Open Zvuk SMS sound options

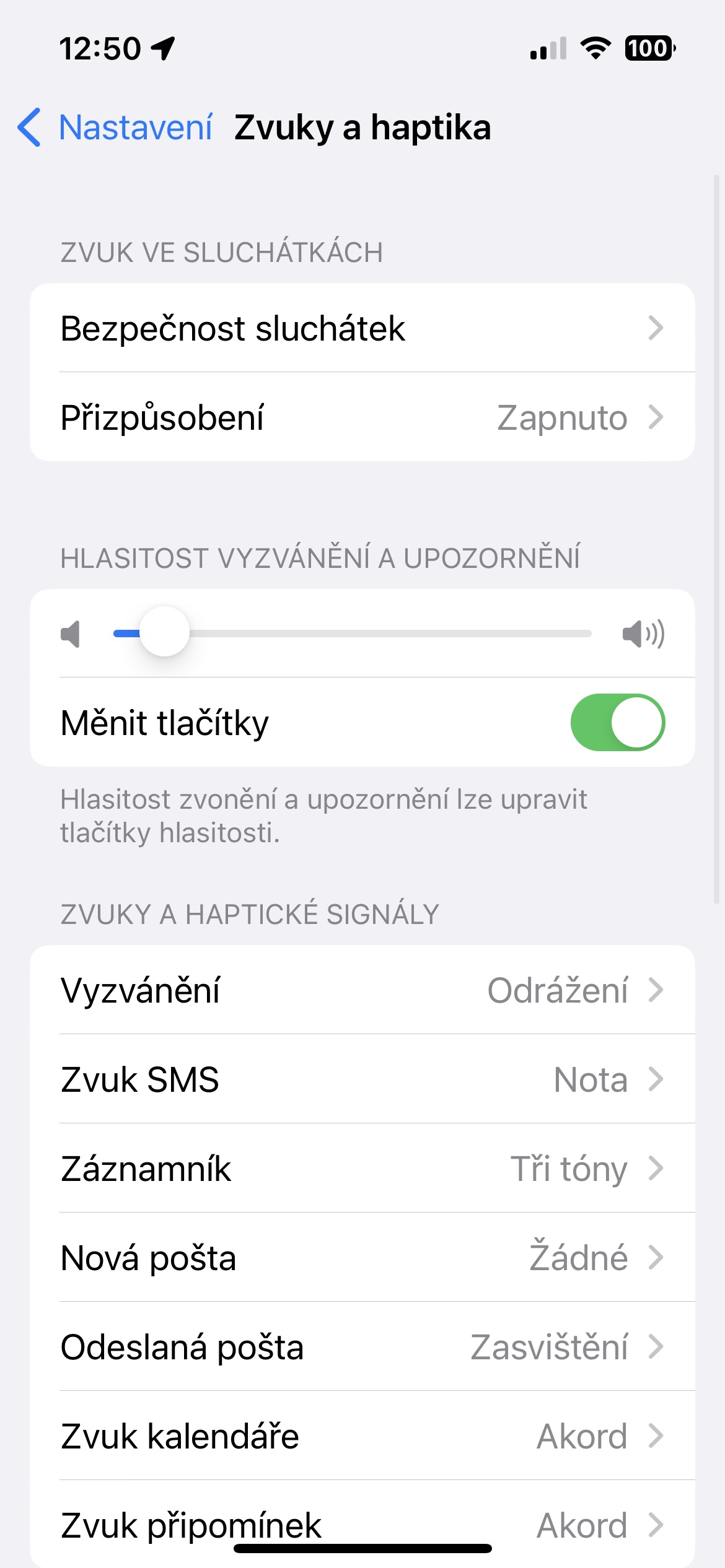pyautogui.click(x=362, y=1079)
